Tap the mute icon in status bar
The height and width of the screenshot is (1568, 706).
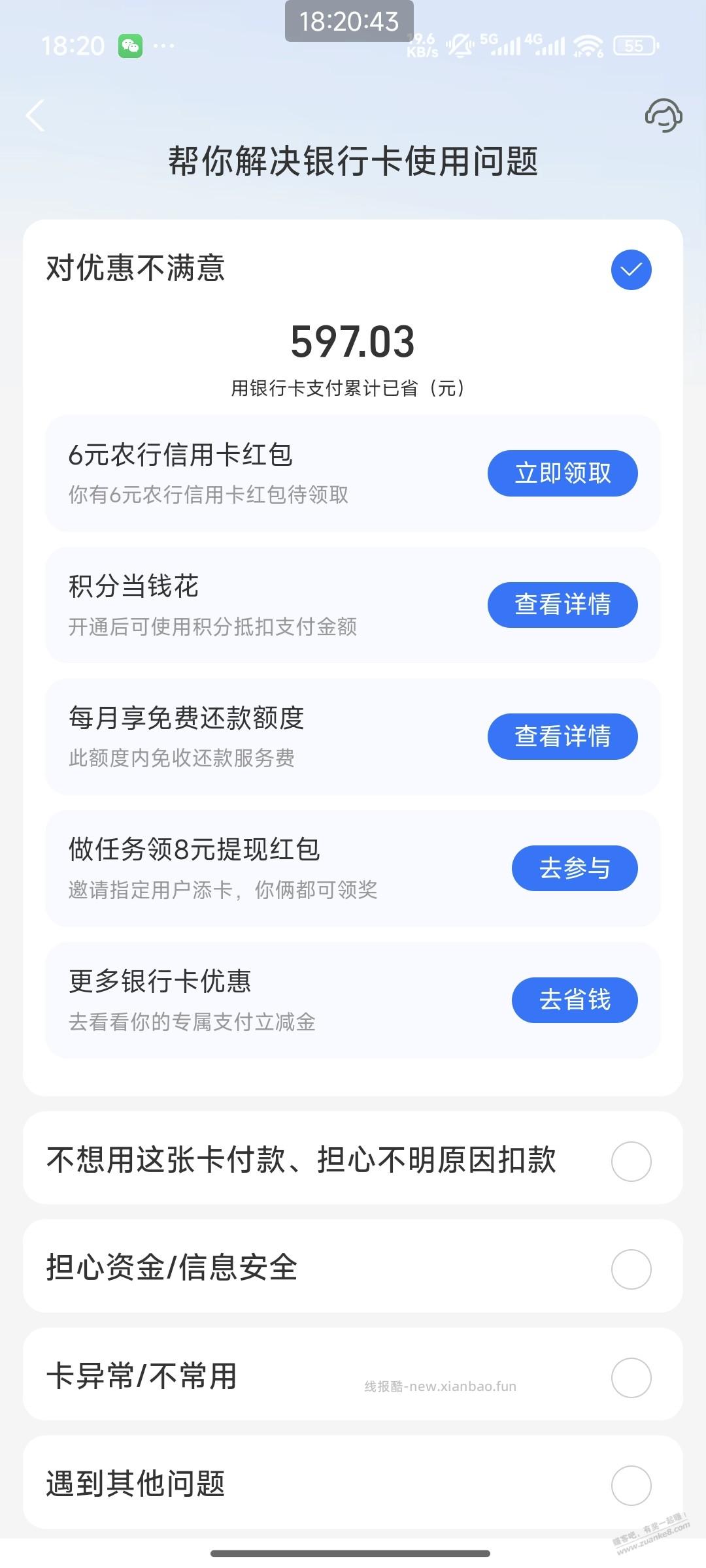pyautogui.click(x=460, y=46)
